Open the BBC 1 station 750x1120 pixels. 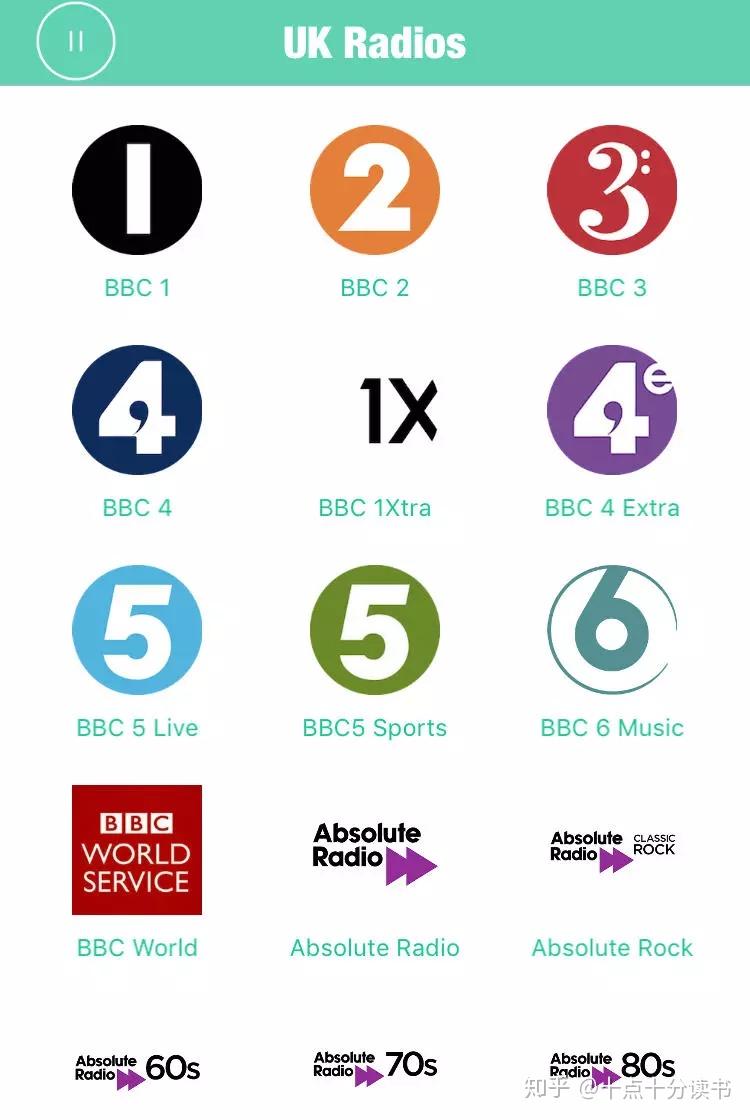[x=137, y=190]
